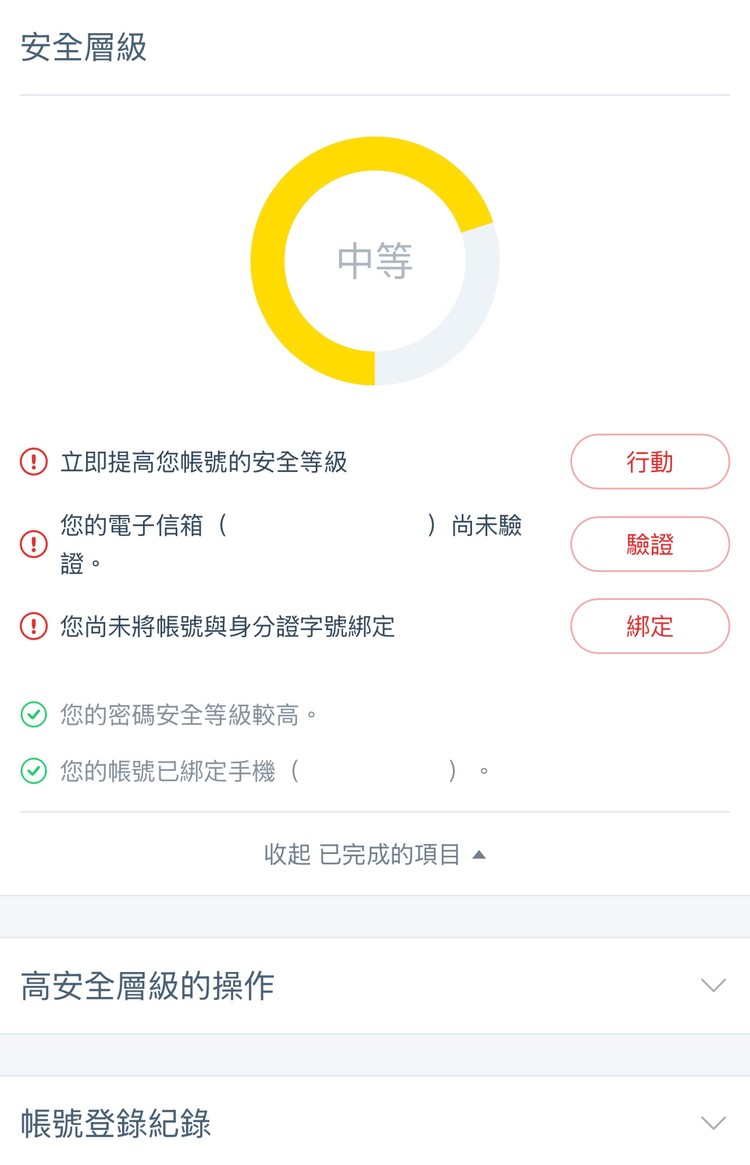750x1165 pixels.
Task: Click the chevron icon on 高安全層級的操作 row
Action: click(x=712, y=984)
